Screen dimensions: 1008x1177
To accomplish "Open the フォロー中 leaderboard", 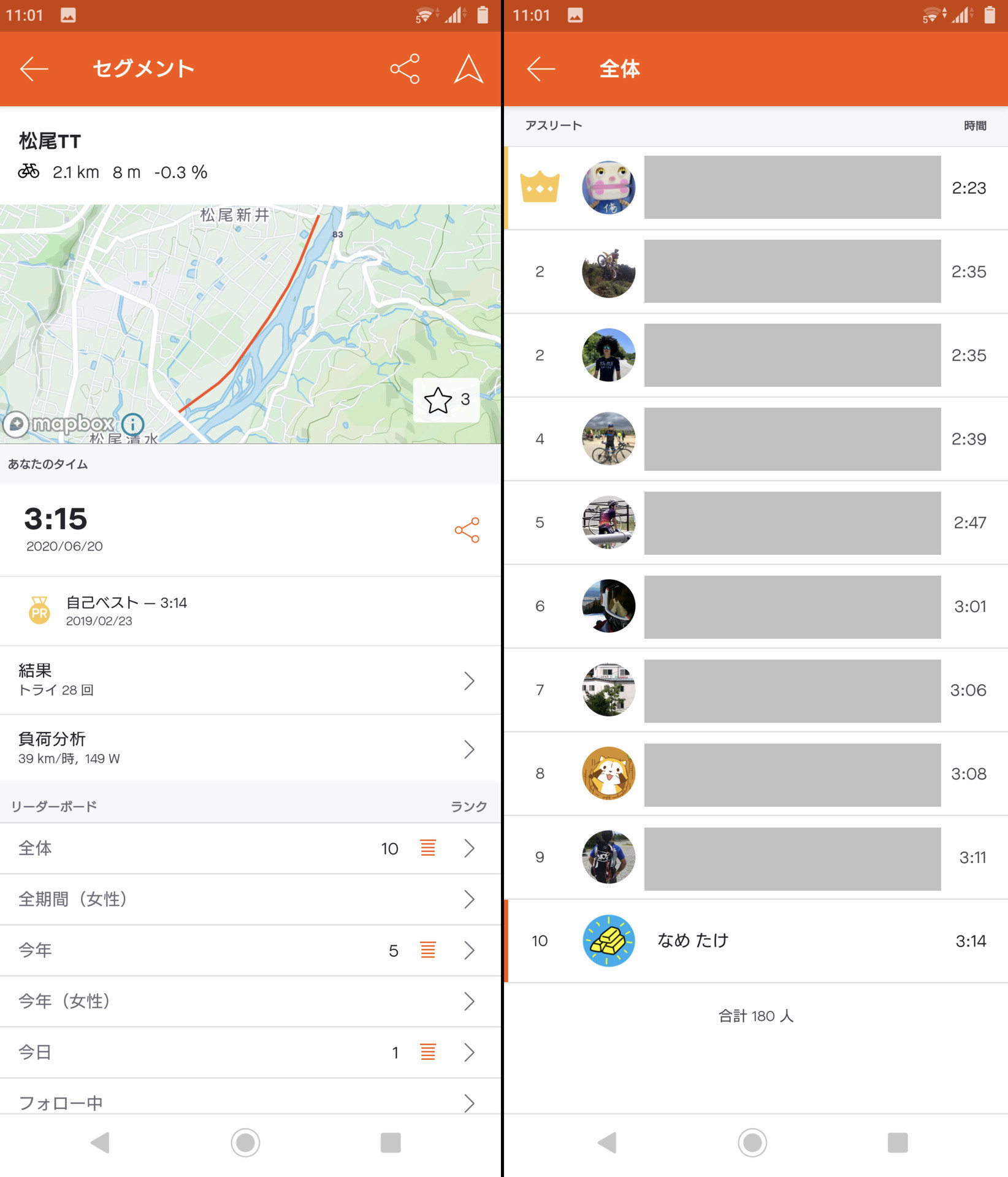I will 250,1101.
